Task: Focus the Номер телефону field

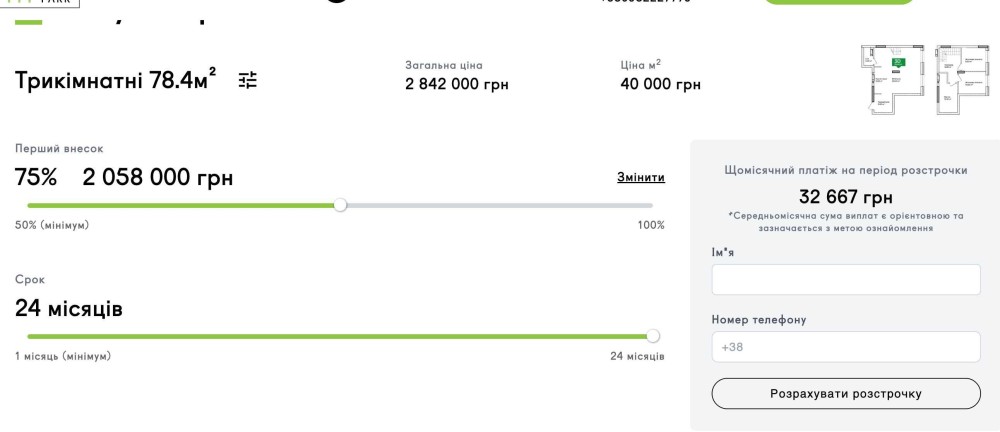Action: 846,347
